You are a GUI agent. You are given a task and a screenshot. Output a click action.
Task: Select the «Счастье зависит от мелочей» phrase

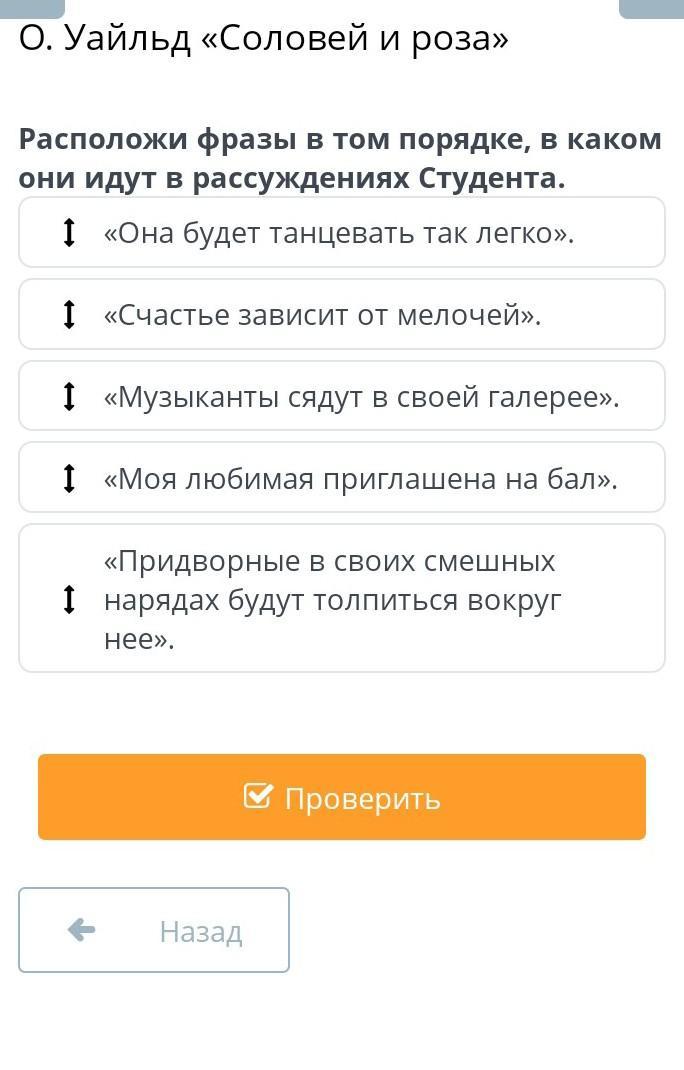pyautogui.click(x=340, y=315)
